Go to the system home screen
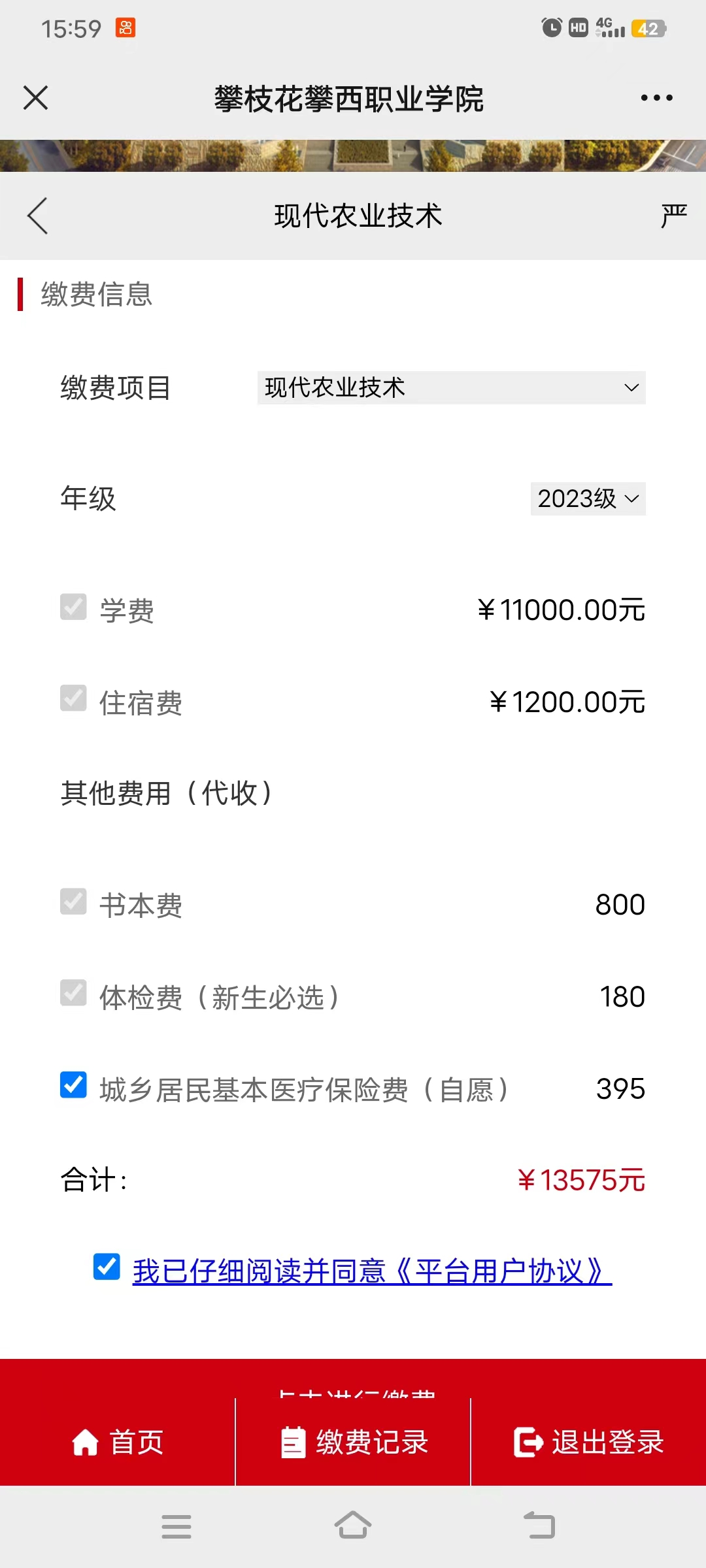This screenshot has height=1568, width=706. (x=353, y=1527)
